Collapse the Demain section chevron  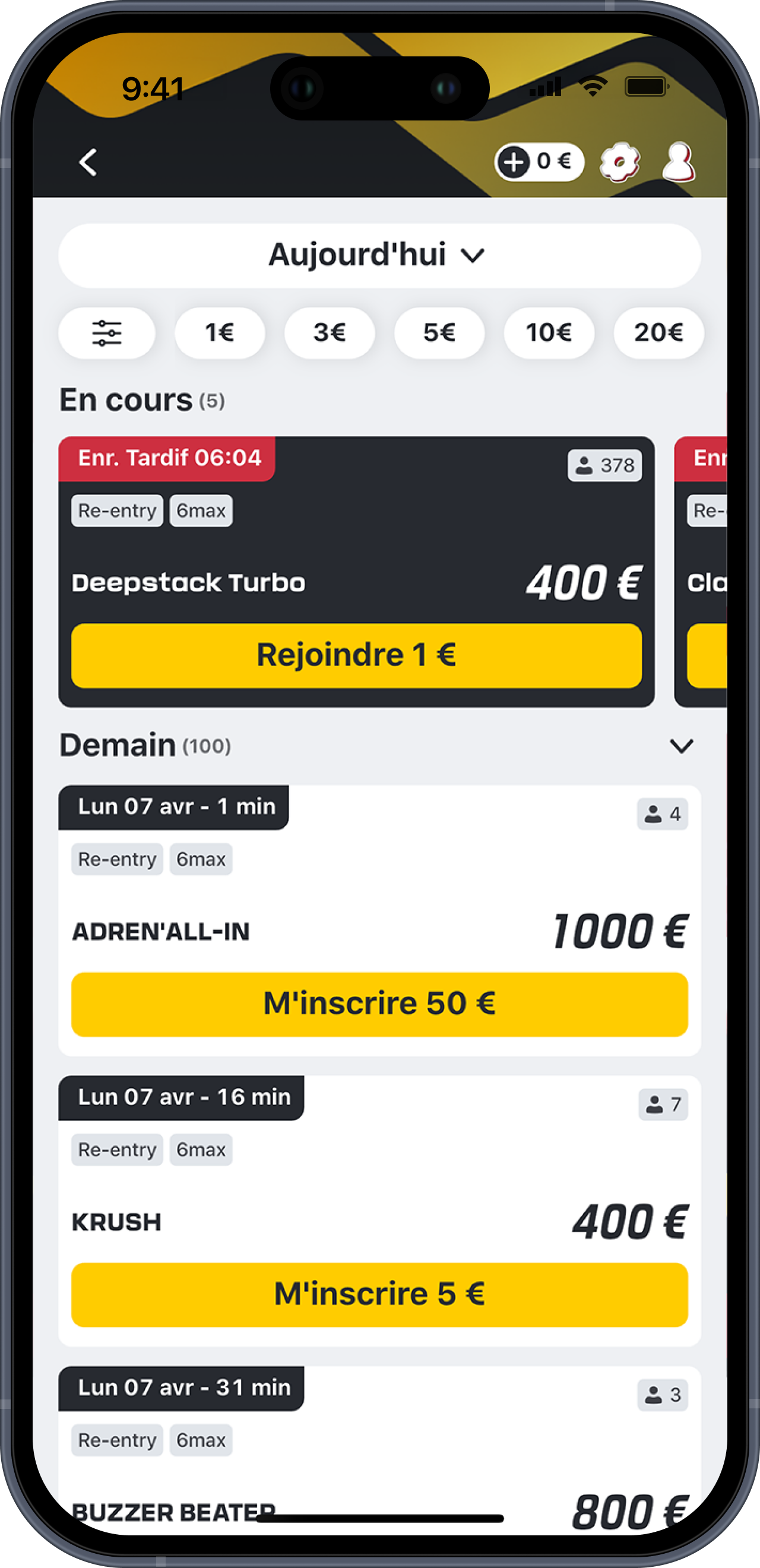click(x=682, y=745)
